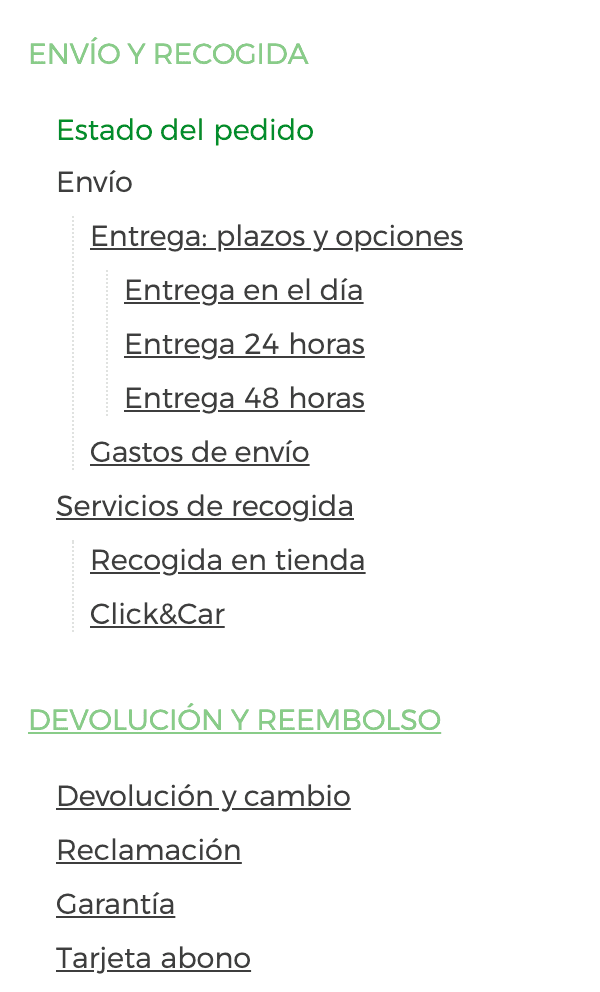
Task: Open the Reclamación link
Action: click(x=148, y=850)
